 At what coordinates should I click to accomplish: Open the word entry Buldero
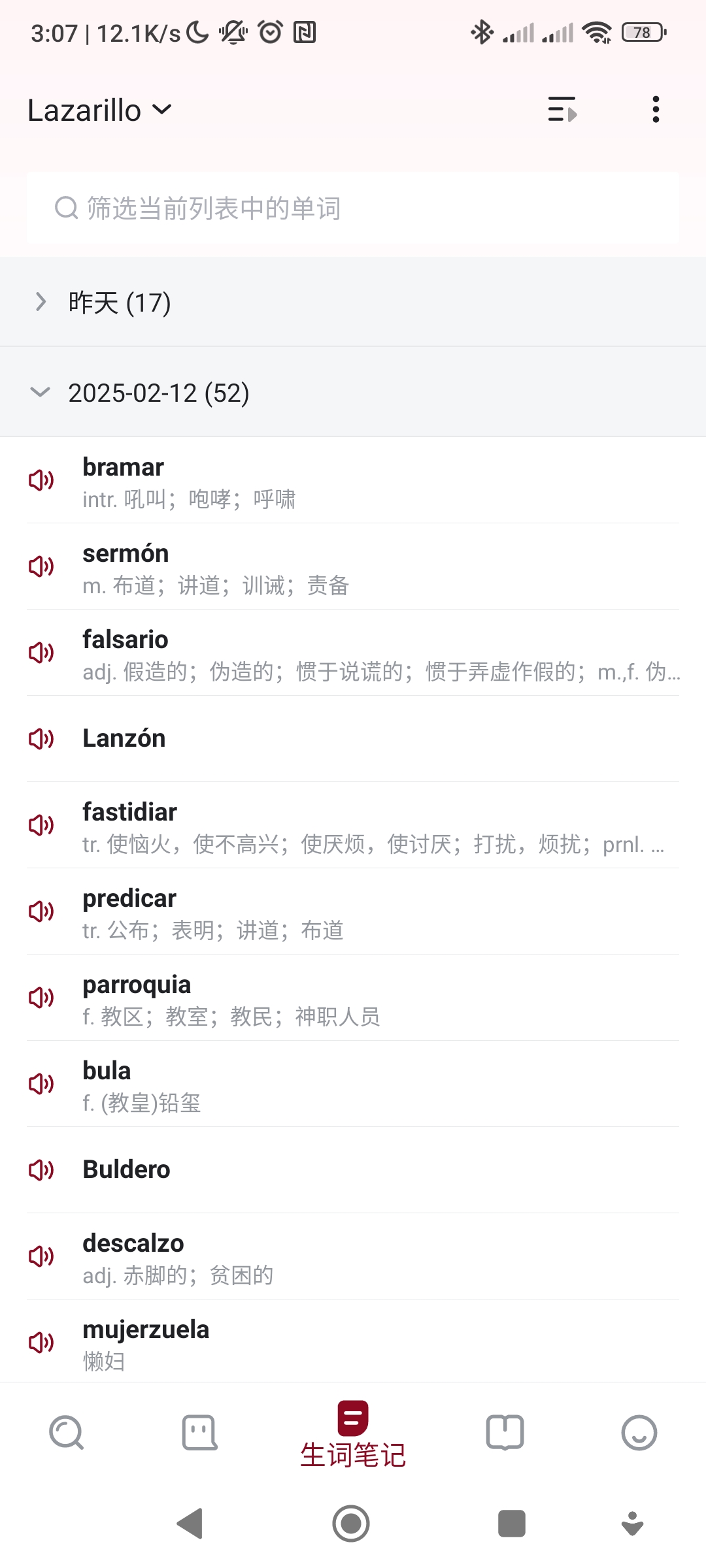click(x=353, y=1170)
